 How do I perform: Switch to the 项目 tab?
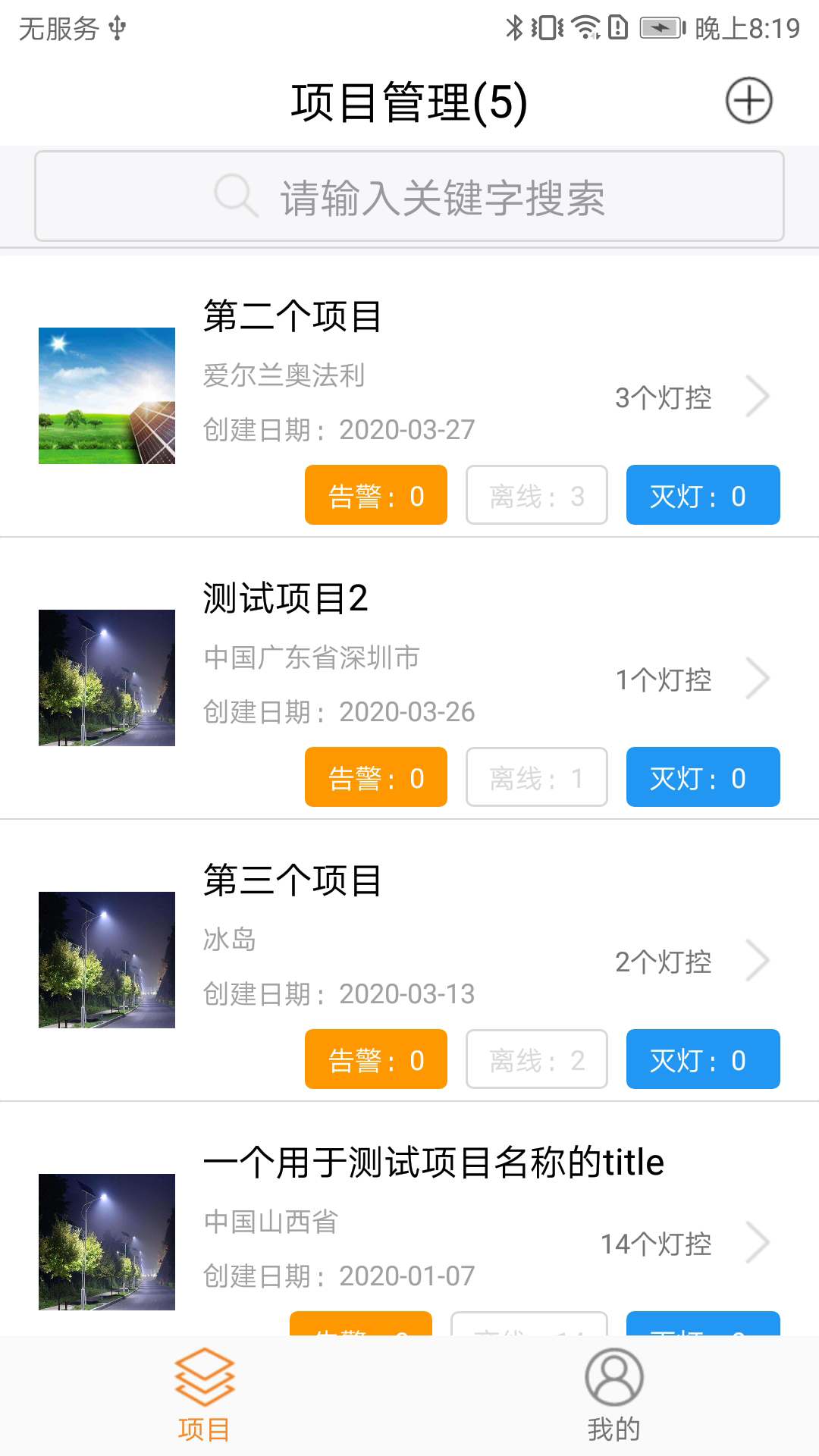coord(204,1395)
